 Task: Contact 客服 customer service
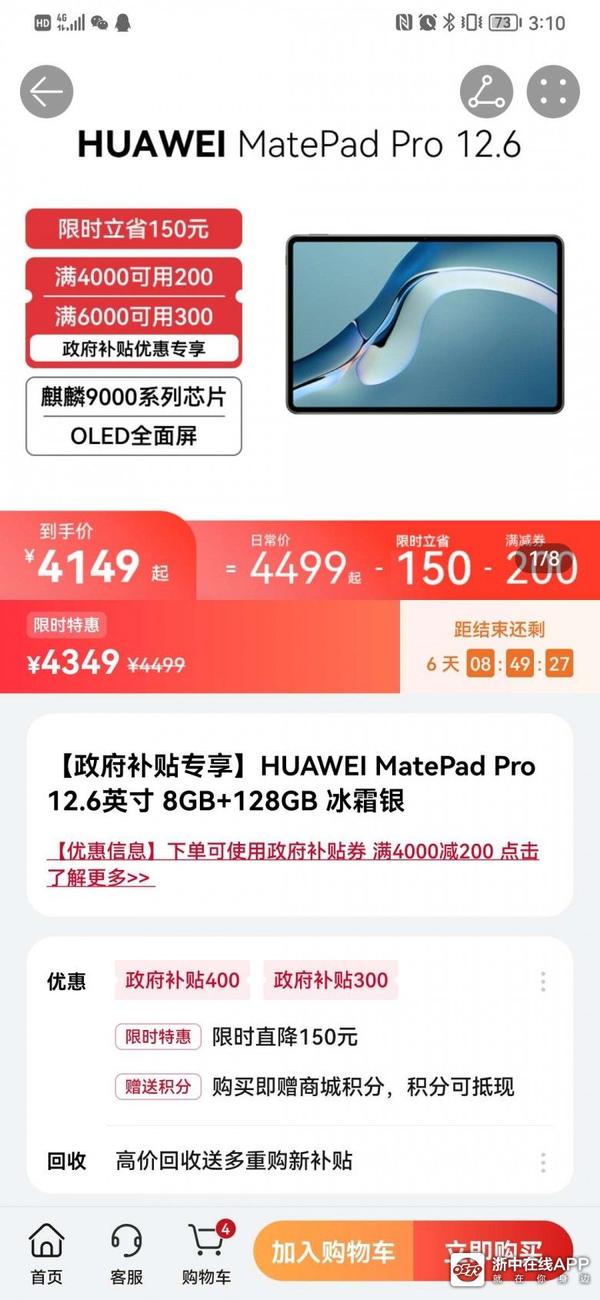(126, 1254)
